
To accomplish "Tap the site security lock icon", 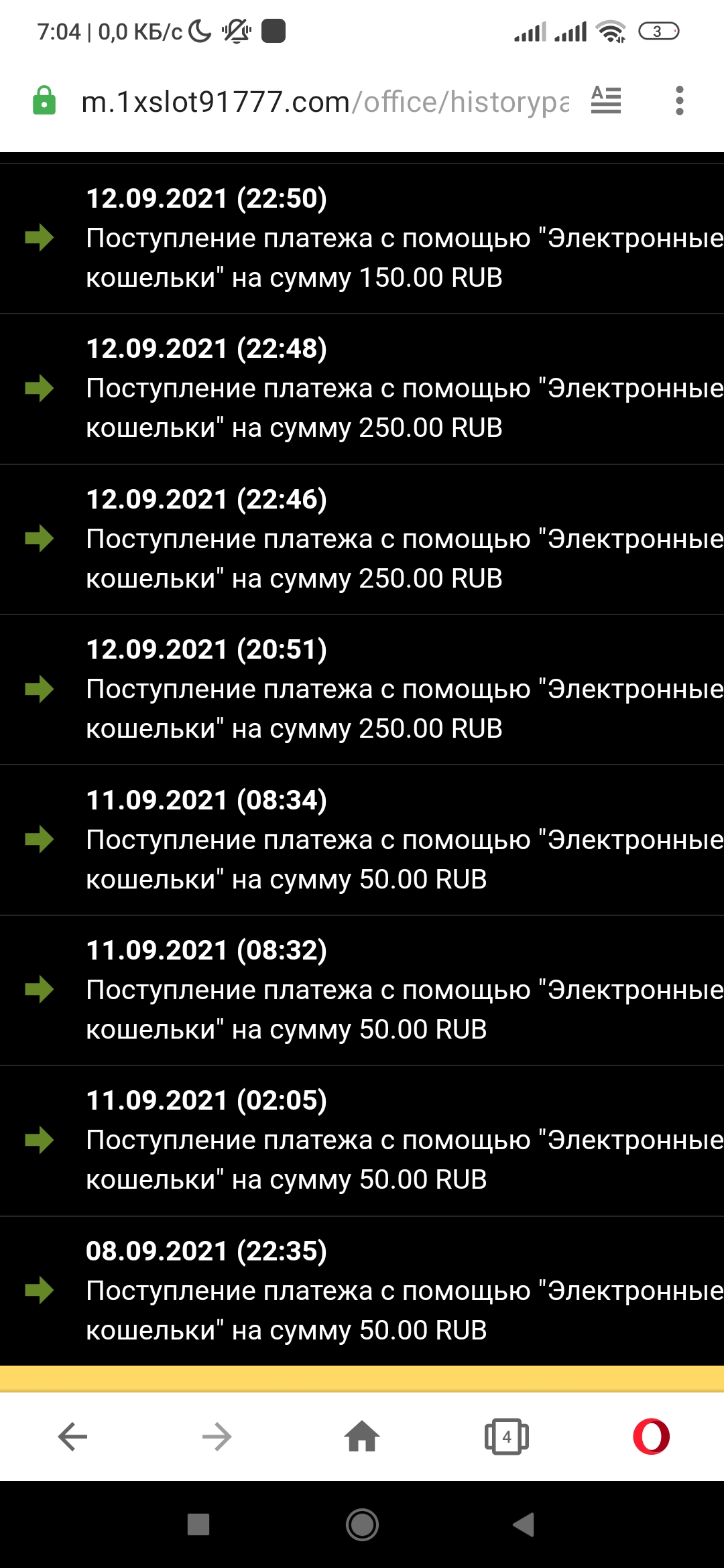I will pyautogui.click(x=44, y=101).
